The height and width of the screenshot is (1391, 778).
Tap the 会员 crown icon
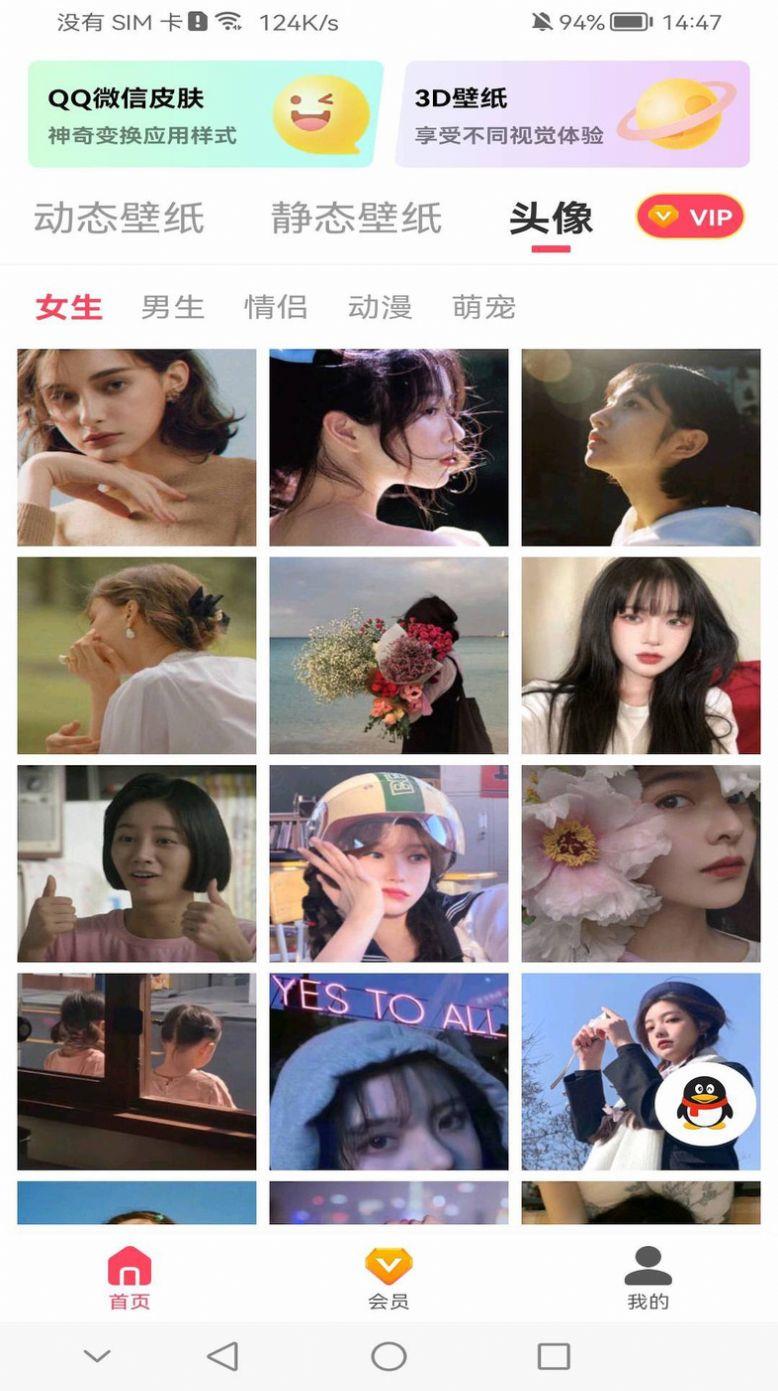coord(389,1263)
